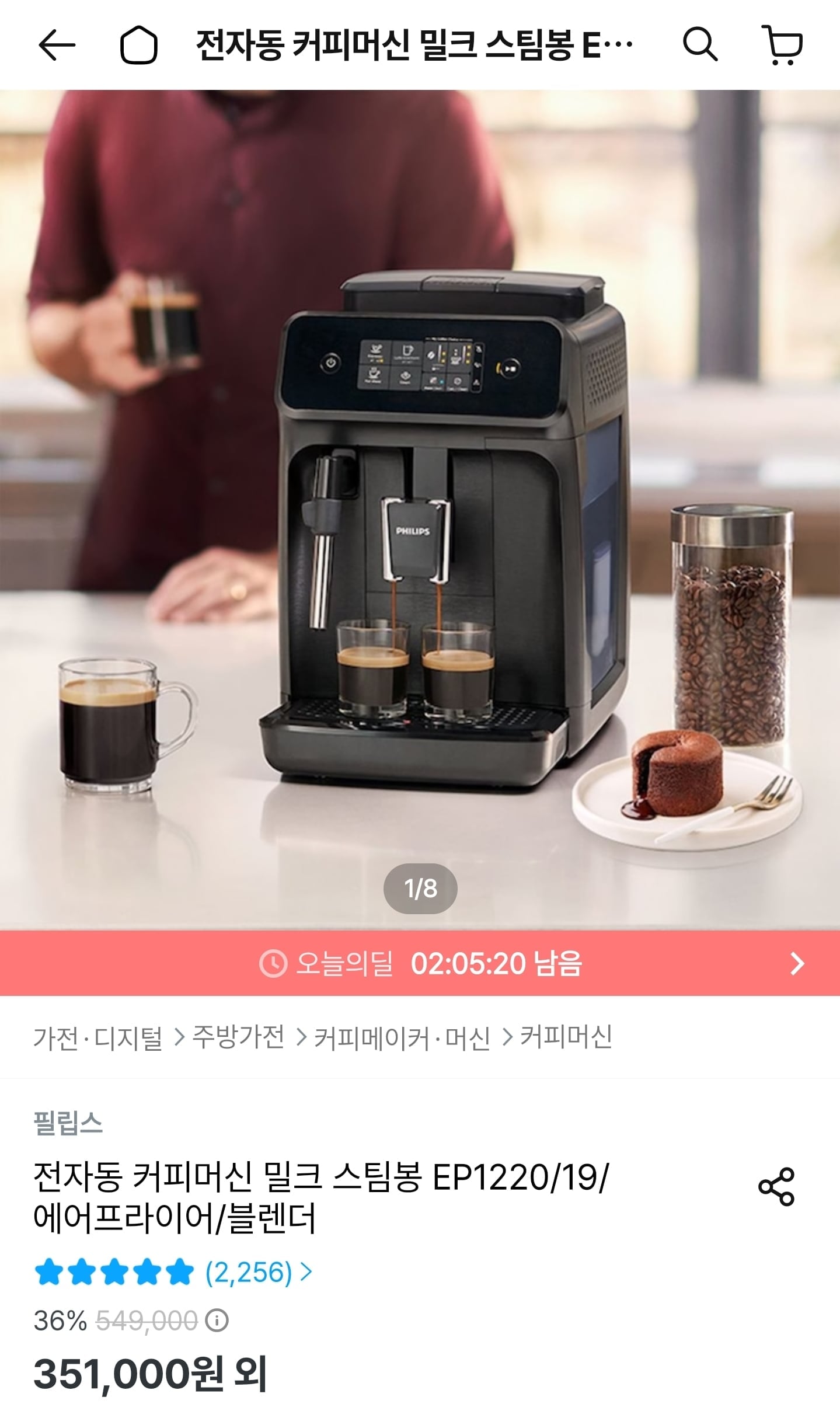
Task: Open the shopping cart
Action: [783, 44]
